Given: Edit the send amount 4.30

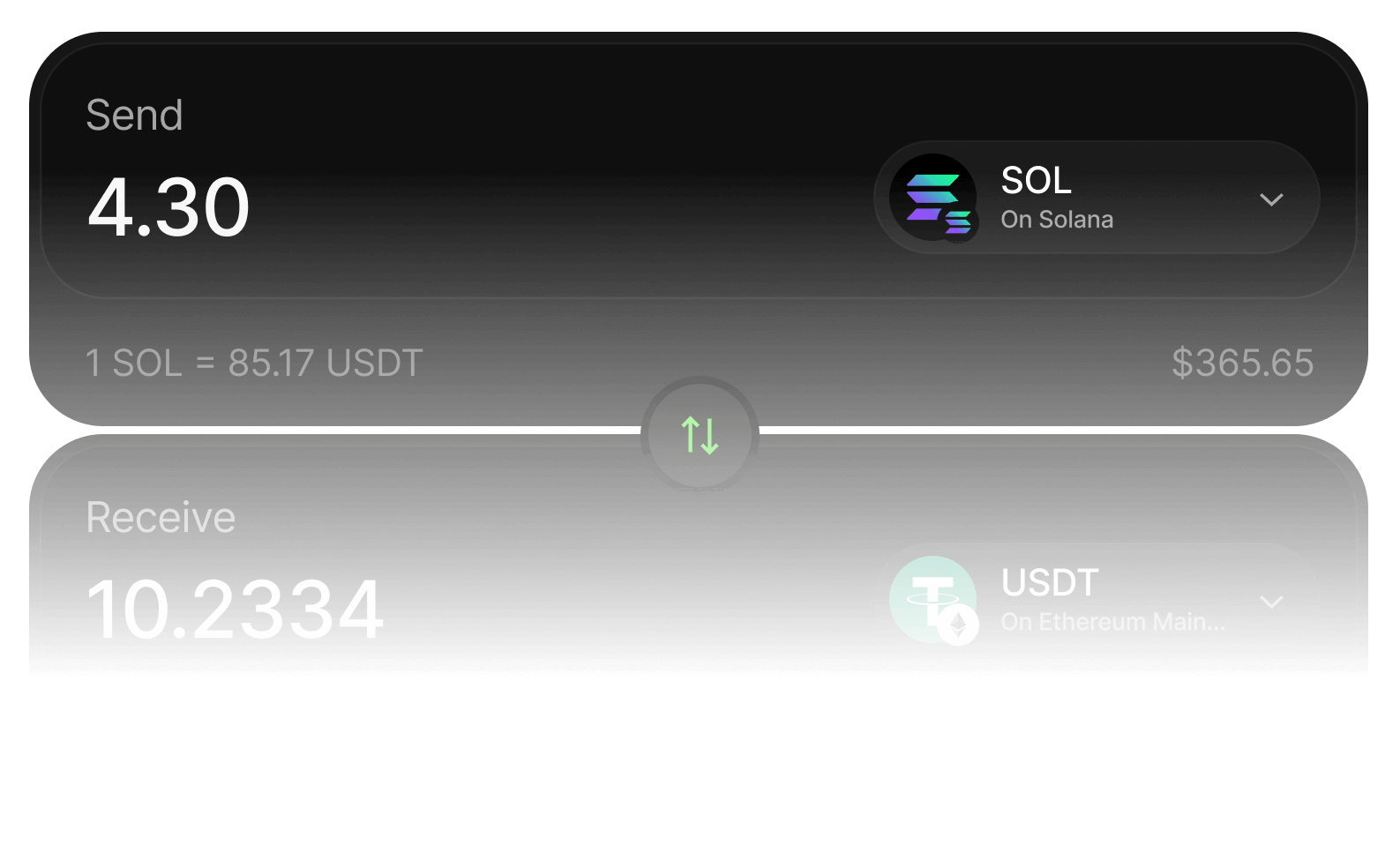Looking at the screenshot, I should click(169, 208).
